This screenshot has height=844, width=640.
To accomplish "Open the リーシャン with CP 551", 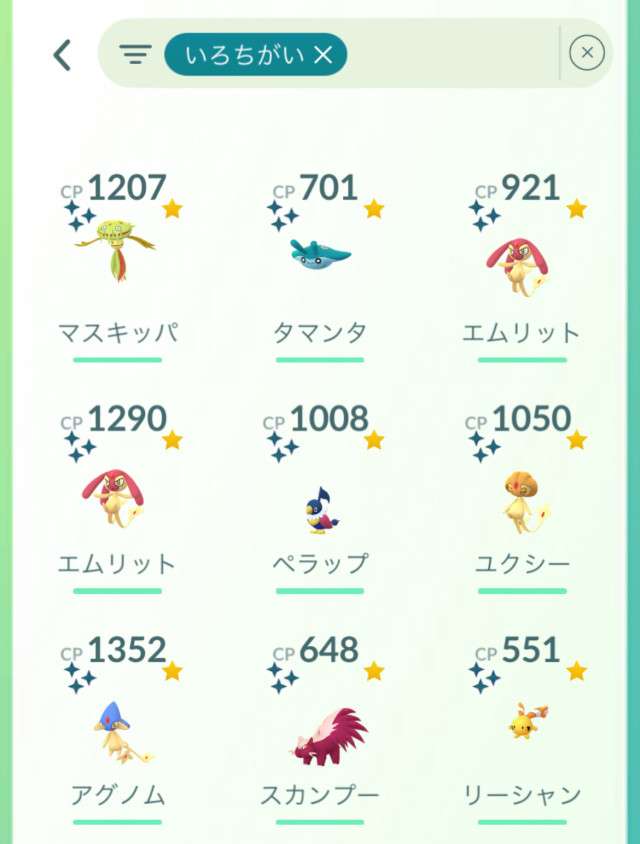I will pos(521,722).
